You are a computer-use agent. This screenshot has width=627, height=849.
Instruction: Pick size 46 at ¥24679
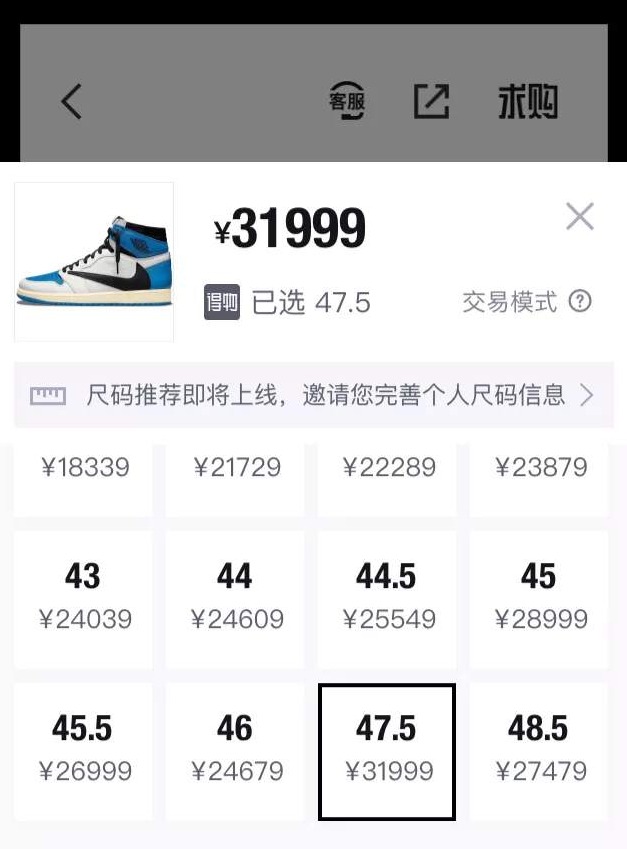pyautogui.click(x=235, y=750)
